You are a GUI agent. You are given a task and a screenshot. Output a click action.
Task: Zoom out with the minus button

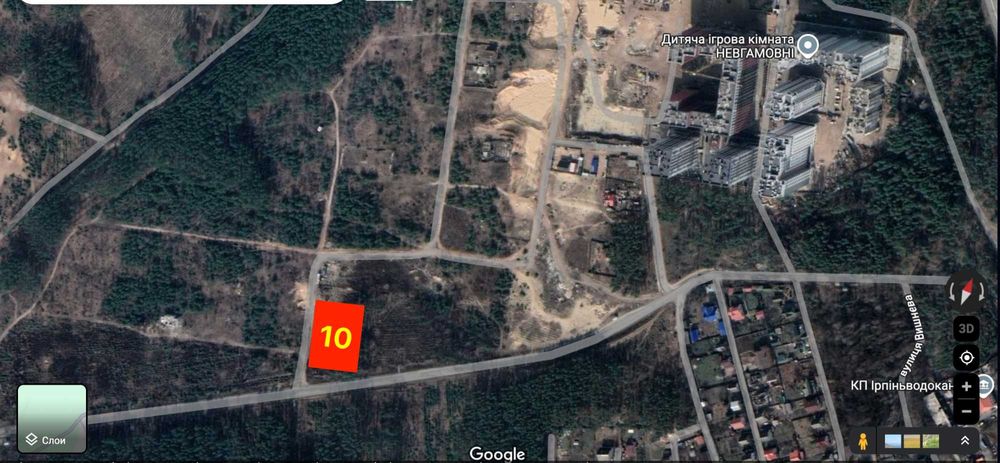tap(967, 410)
